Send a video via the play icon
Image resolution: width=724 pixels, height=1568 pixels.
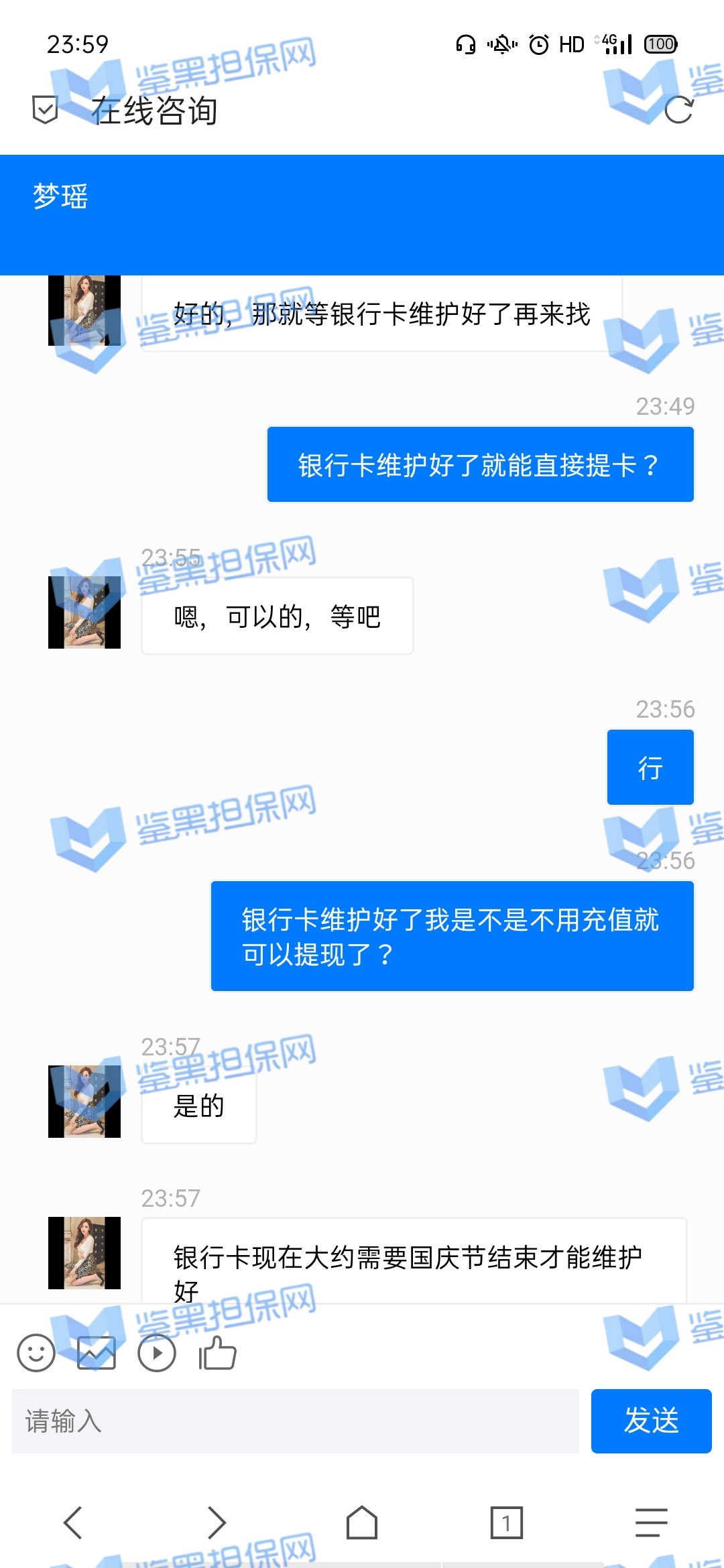tap(157, 1353)
